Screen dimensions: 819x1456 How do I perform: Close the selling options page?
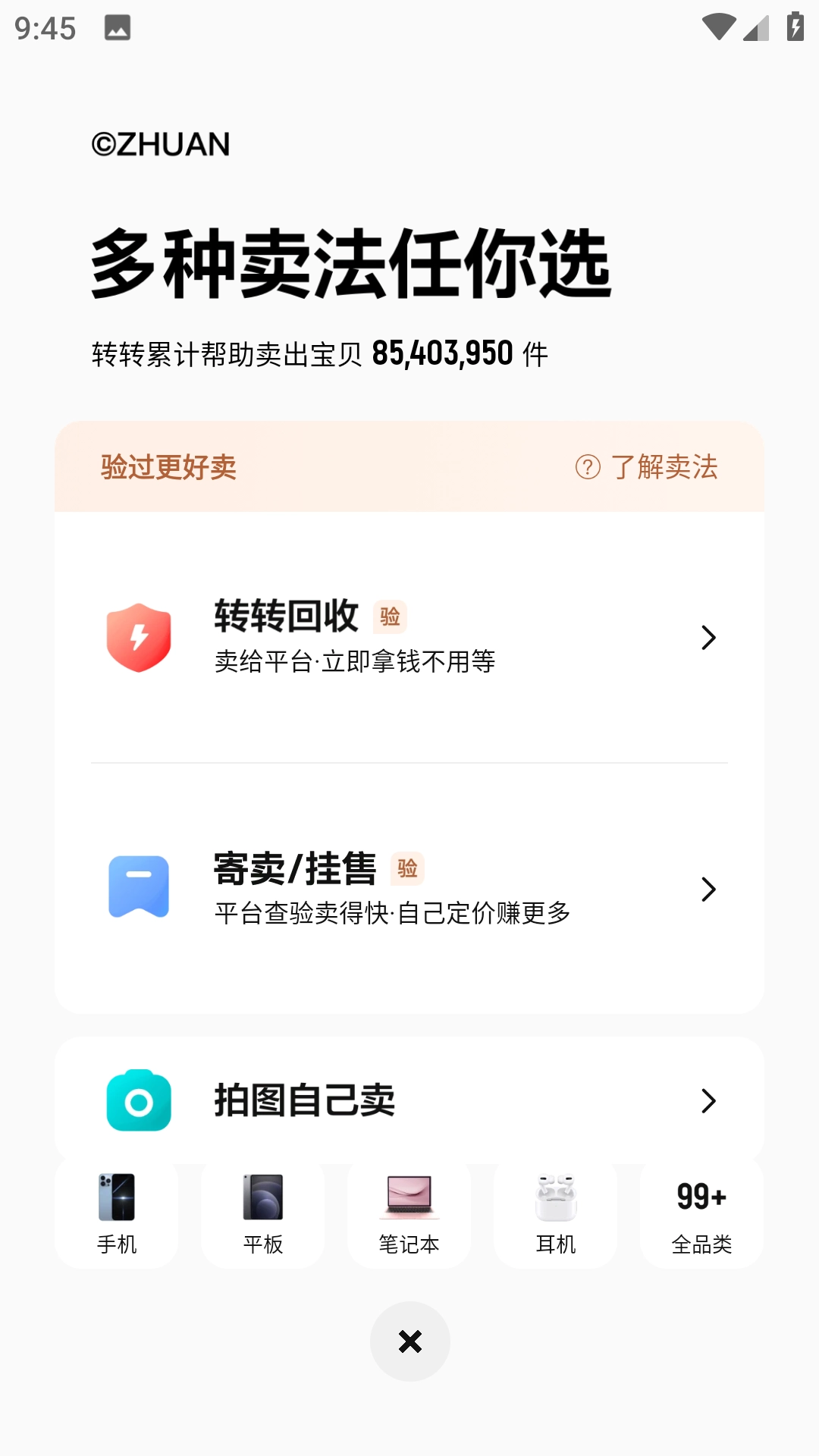pyautogui.click(x=409, y=1341)
